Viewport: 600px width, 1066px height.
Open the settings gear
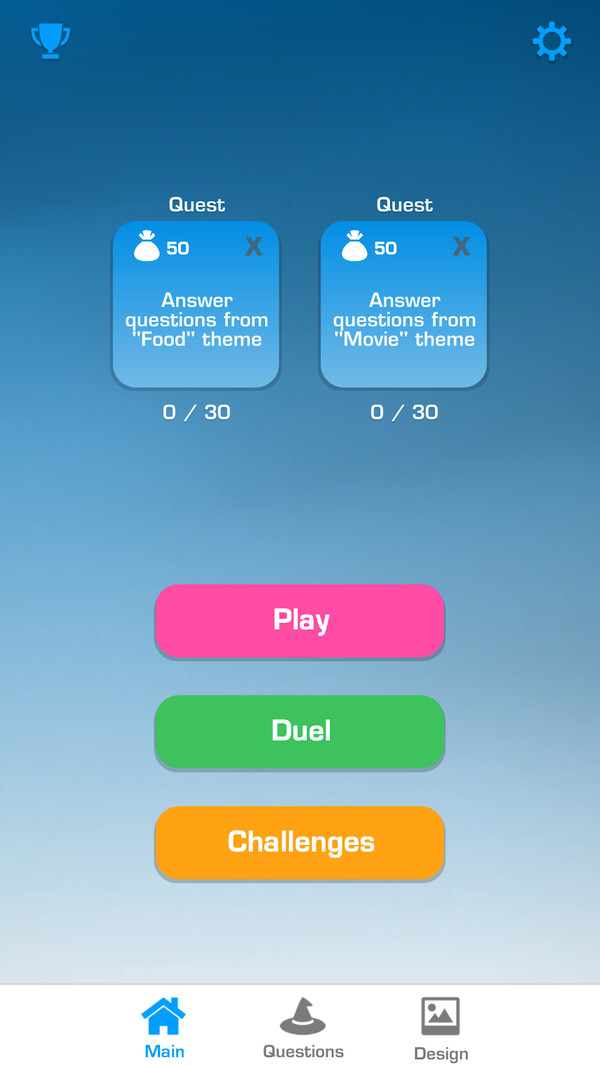[x=551, y=42]
